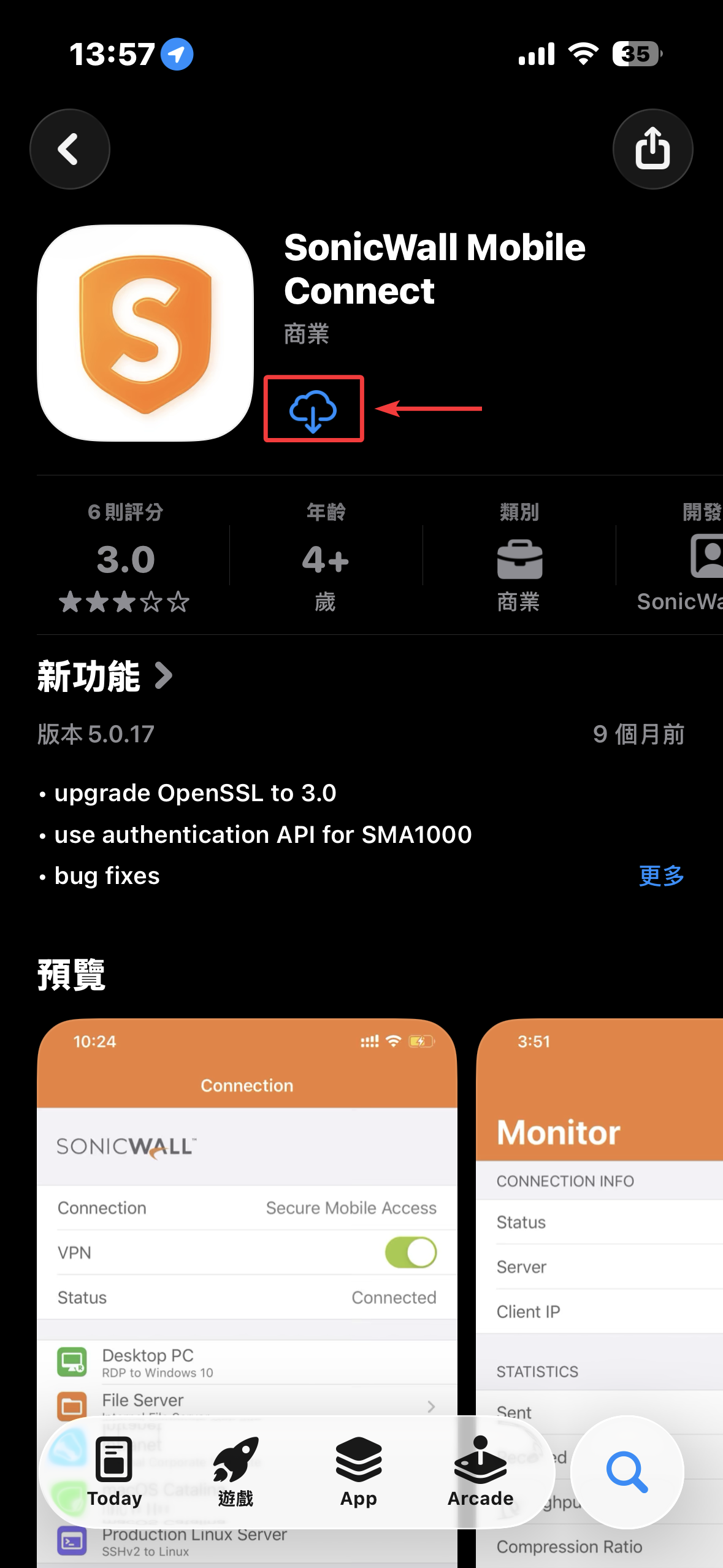The width and height of the screenshot is (723, 1568).
Task: Switch to the App tab
Action: click(359, 1471)
